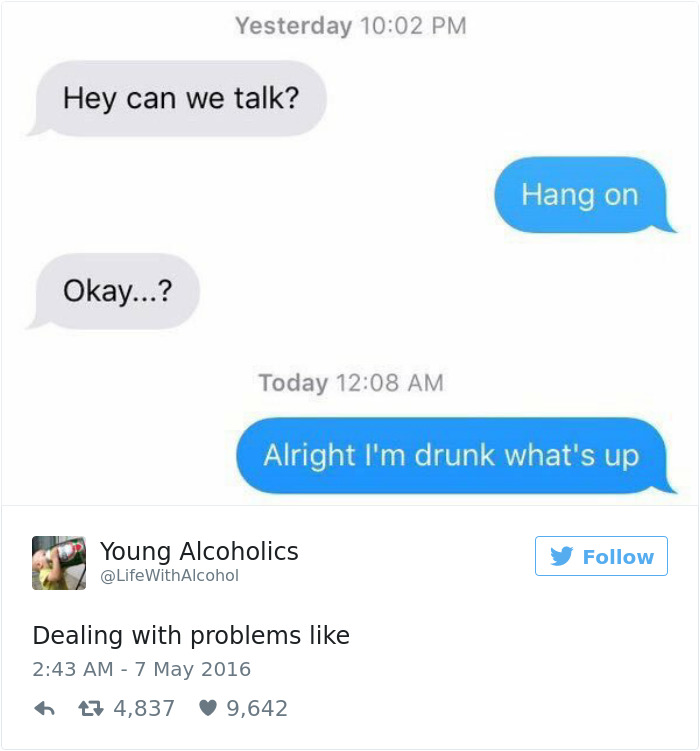This screenshot has width=700, height=751.
Task: Open the @LifeWithAlcohol profile link
Action: pos(169,576)
